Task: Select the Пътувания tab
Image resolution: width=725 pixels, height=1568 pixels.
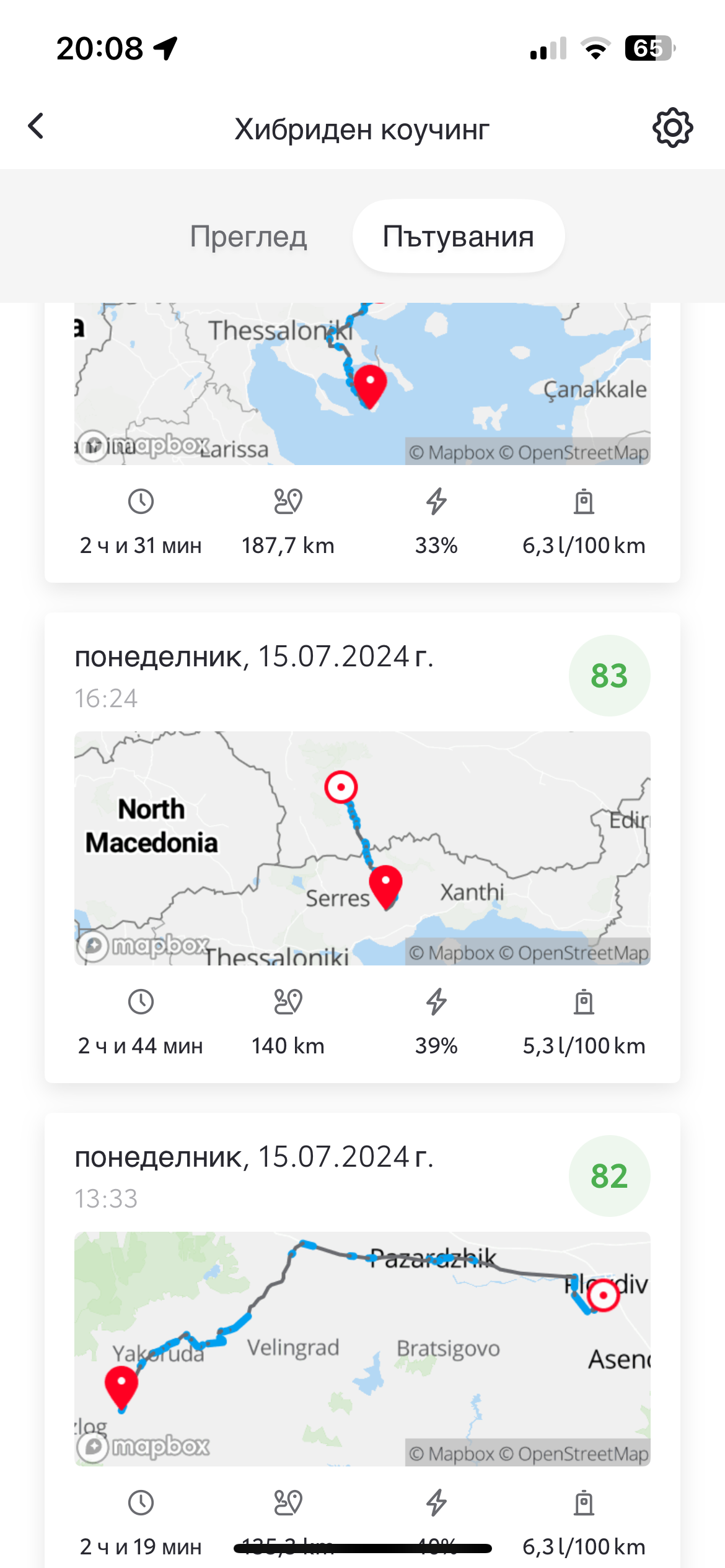Action: (x=458, y=237)
